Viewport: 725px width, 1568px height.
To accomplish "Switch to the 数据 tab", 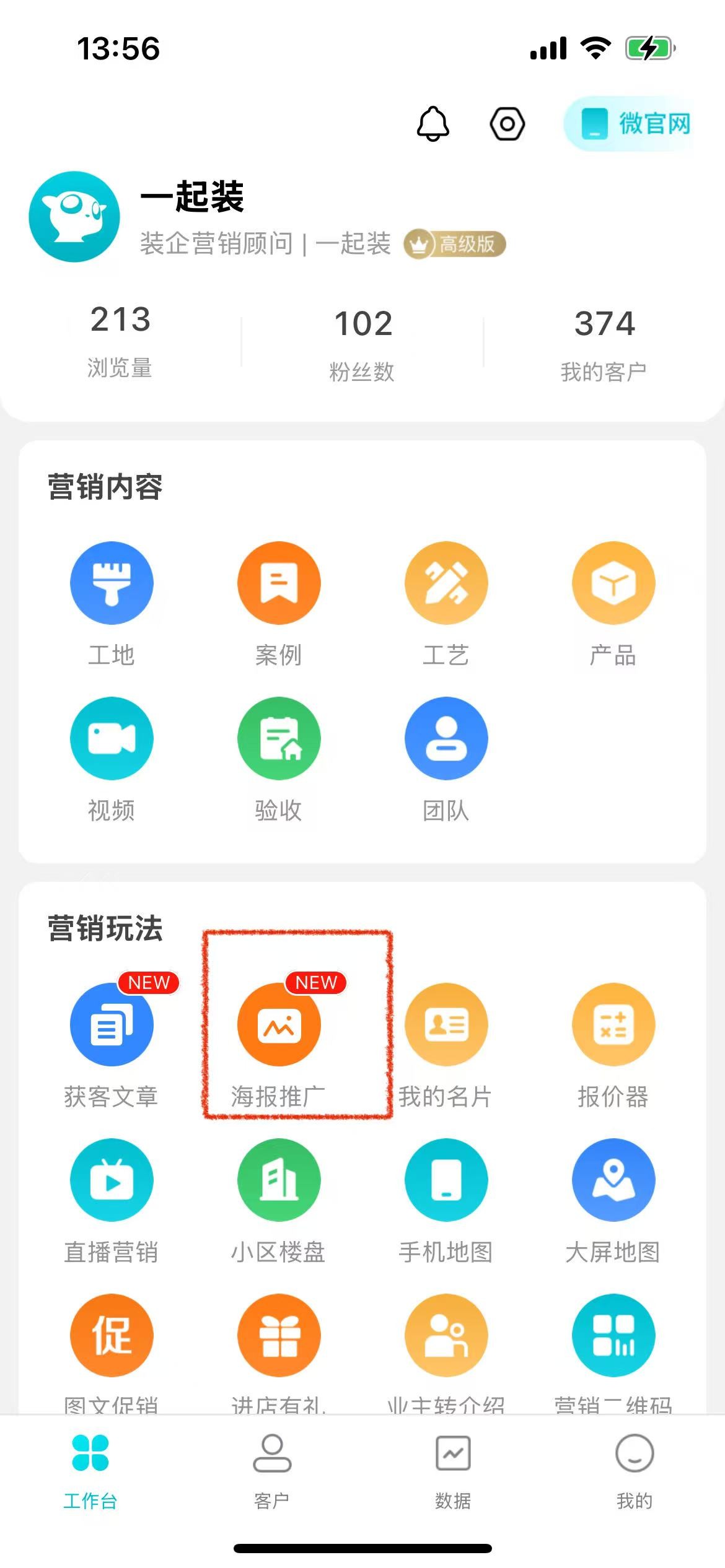I will [x=453, y=1468].
